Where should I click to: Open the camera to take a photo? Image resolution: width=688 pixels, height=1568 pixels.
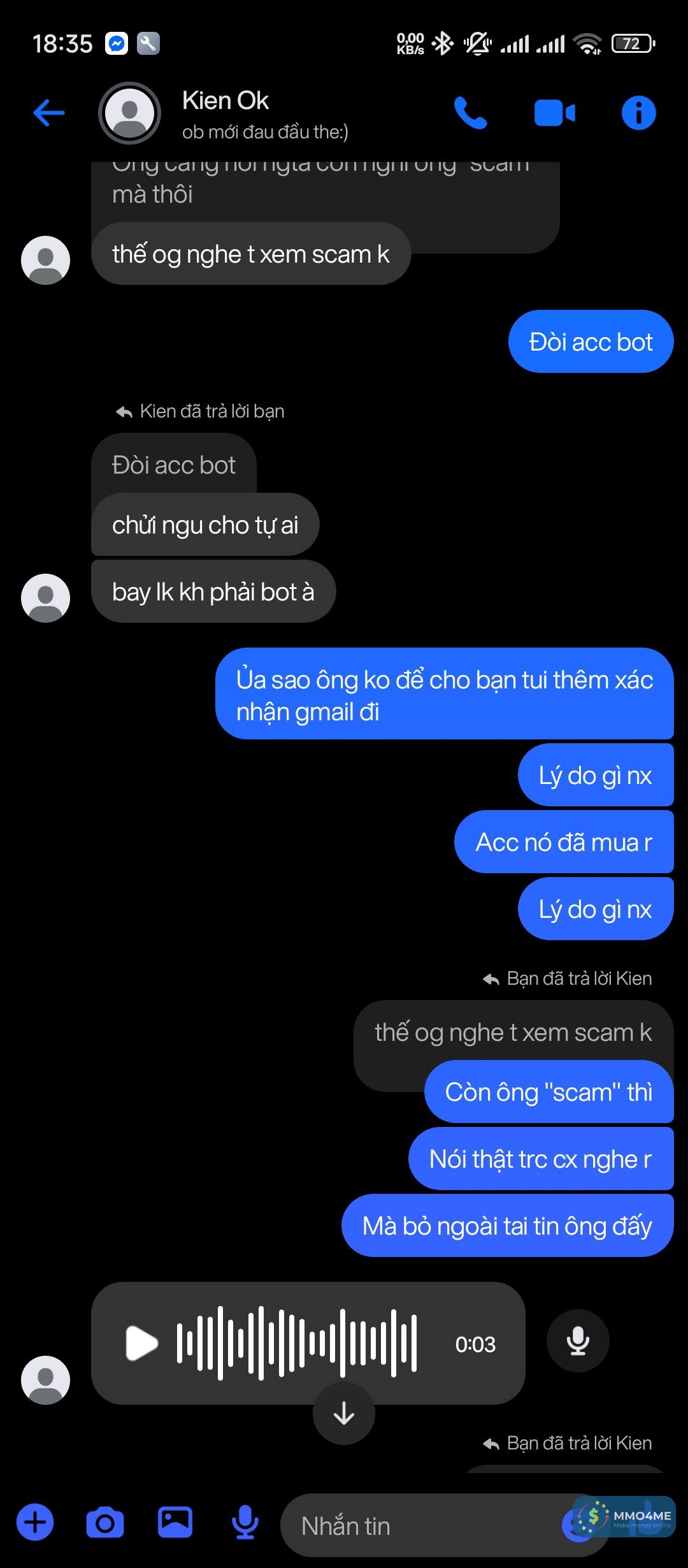[105, 1523]
